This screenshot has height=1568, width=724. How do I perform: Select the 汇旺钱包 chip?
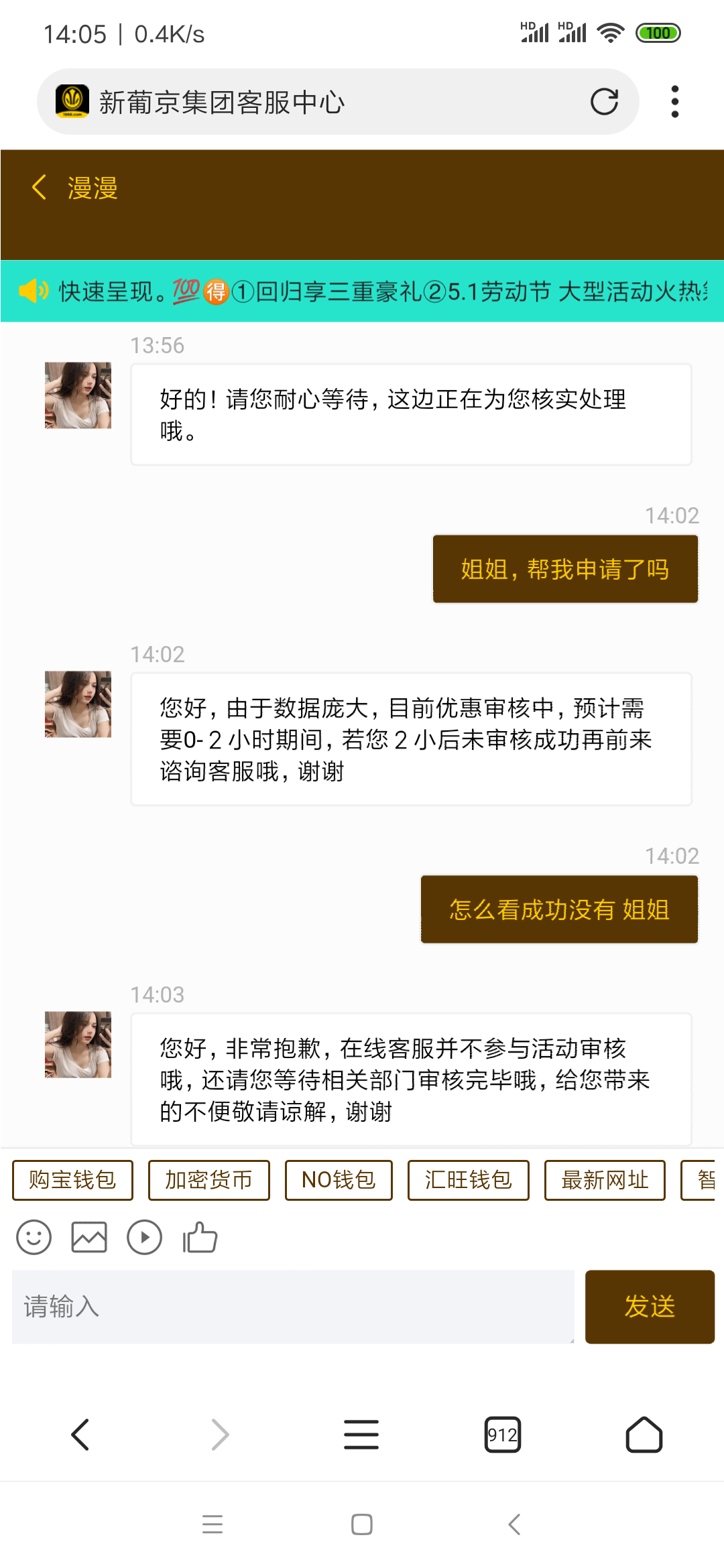(x=468, y=1180)
